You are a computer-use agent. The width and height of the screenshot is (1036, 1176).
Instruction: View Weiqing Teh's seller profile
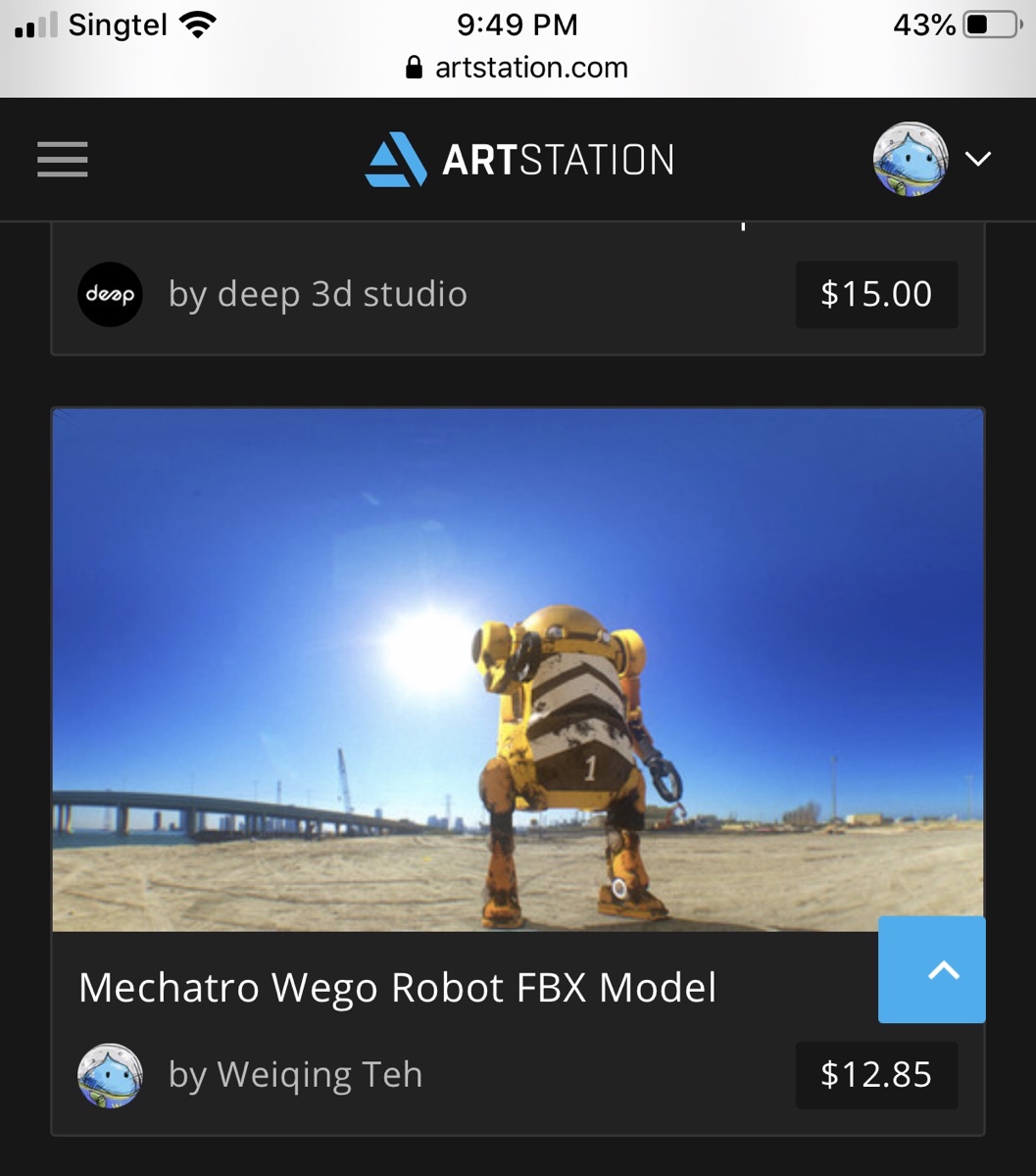tap(294, 1075)
